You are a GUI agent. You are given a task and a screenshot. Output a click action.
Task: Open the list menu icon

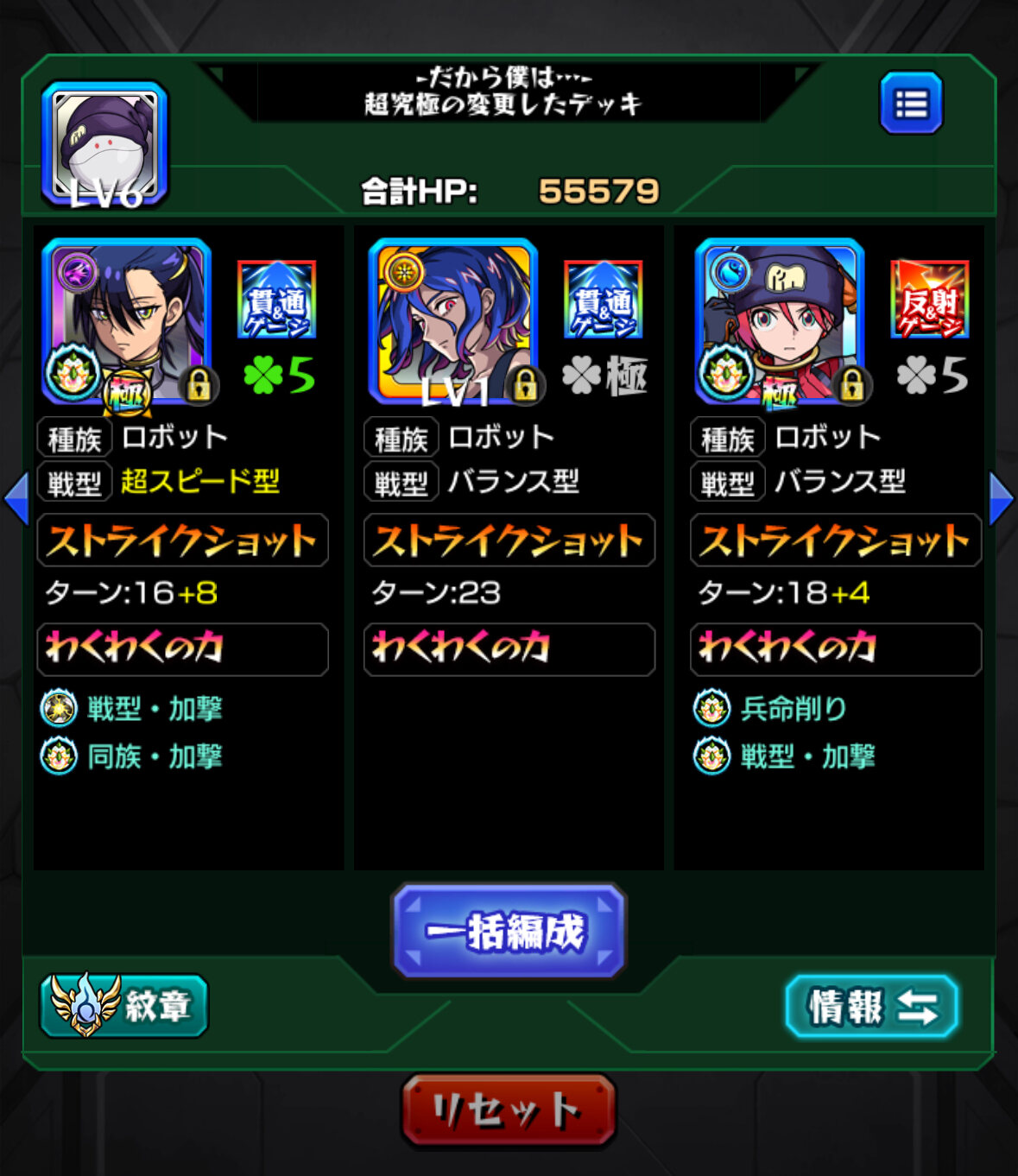(x=911, y=104)
